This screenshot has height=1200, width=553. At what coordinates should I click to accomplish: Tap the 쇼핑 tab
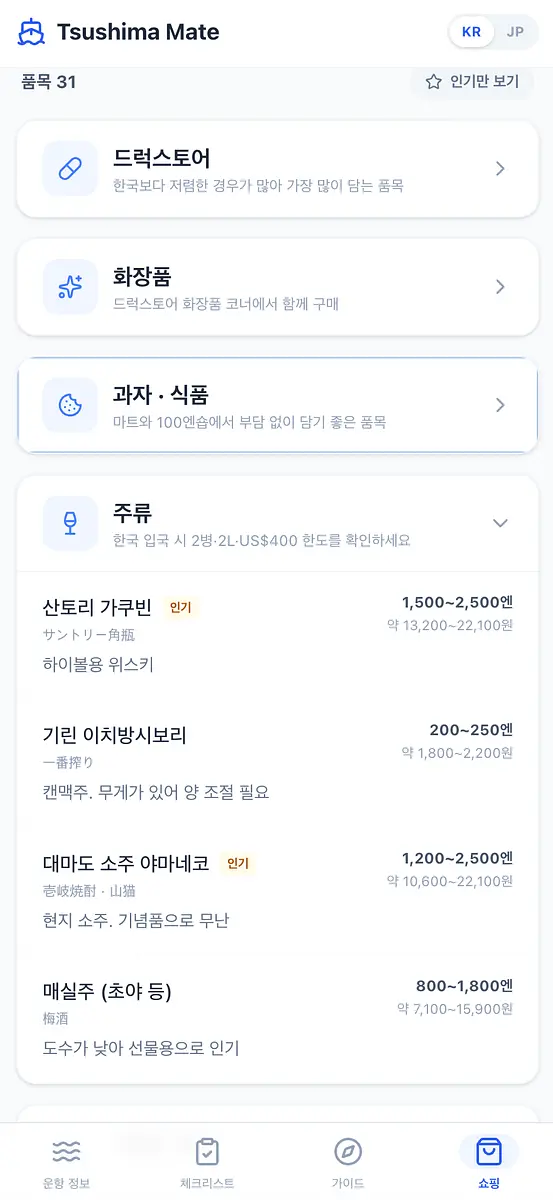(x=488, y=1162)
